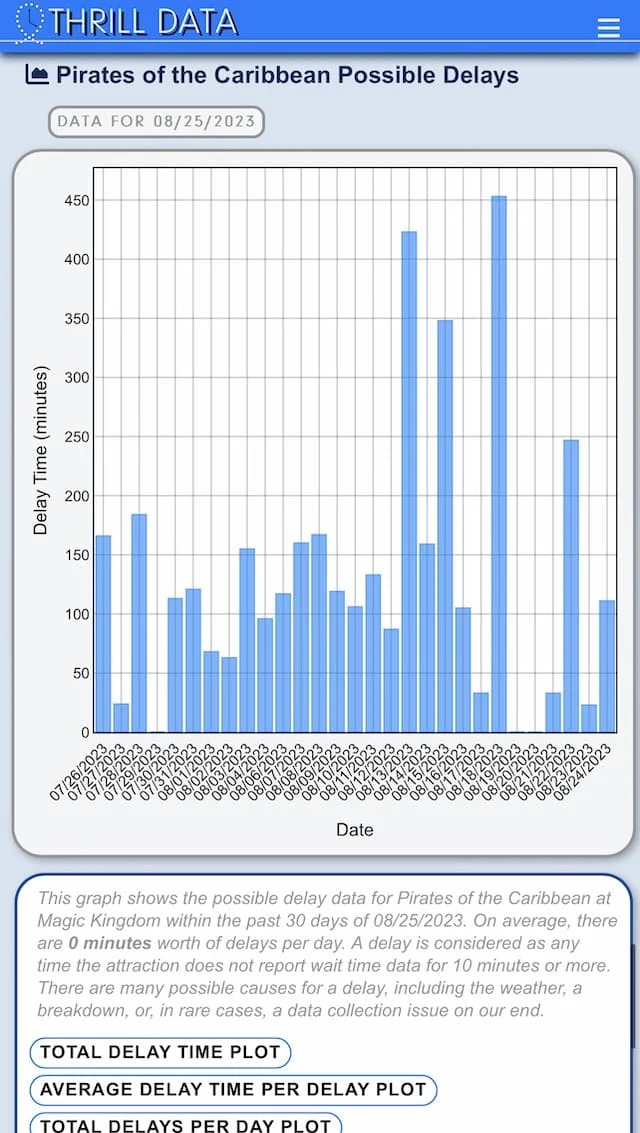This screenshot has width=640, height=1133.
Task: Open the hamburger menu
Action: 609,27
